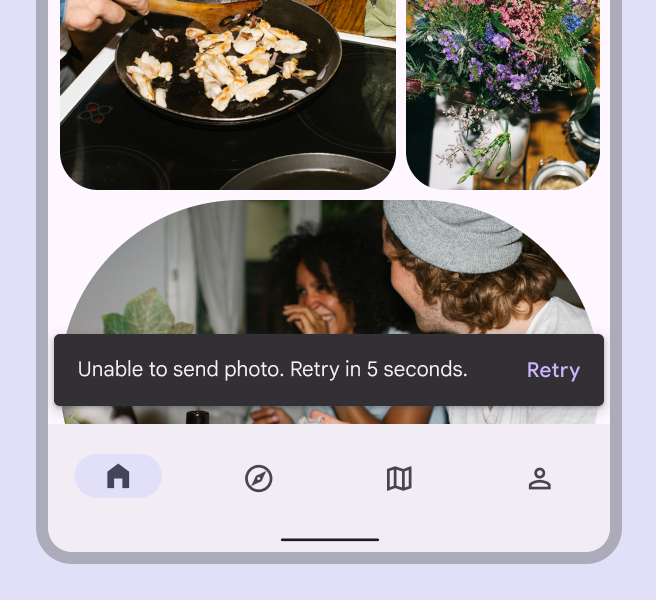Switch to the Map tab
656x600 pixels.
399,479
